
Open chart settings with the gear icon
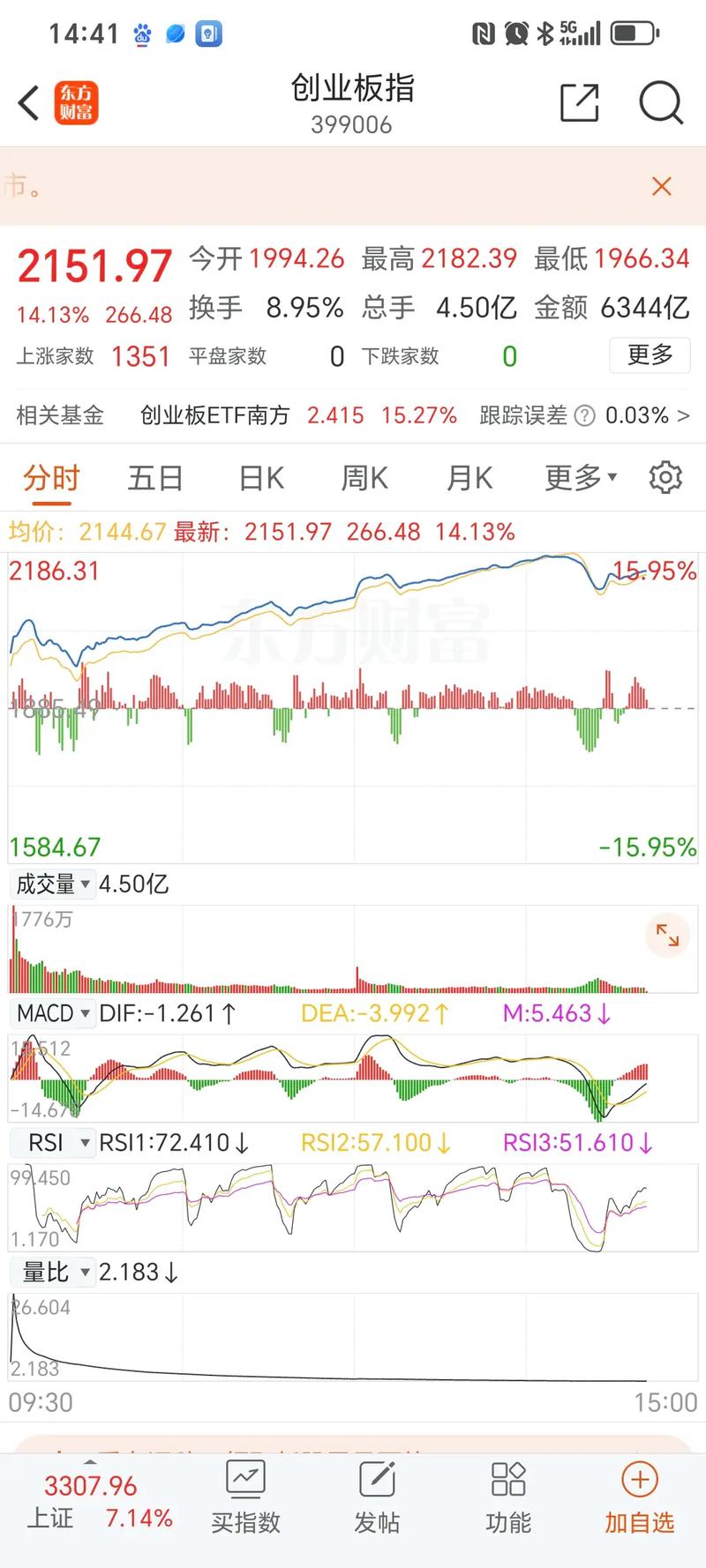(666, 477)
